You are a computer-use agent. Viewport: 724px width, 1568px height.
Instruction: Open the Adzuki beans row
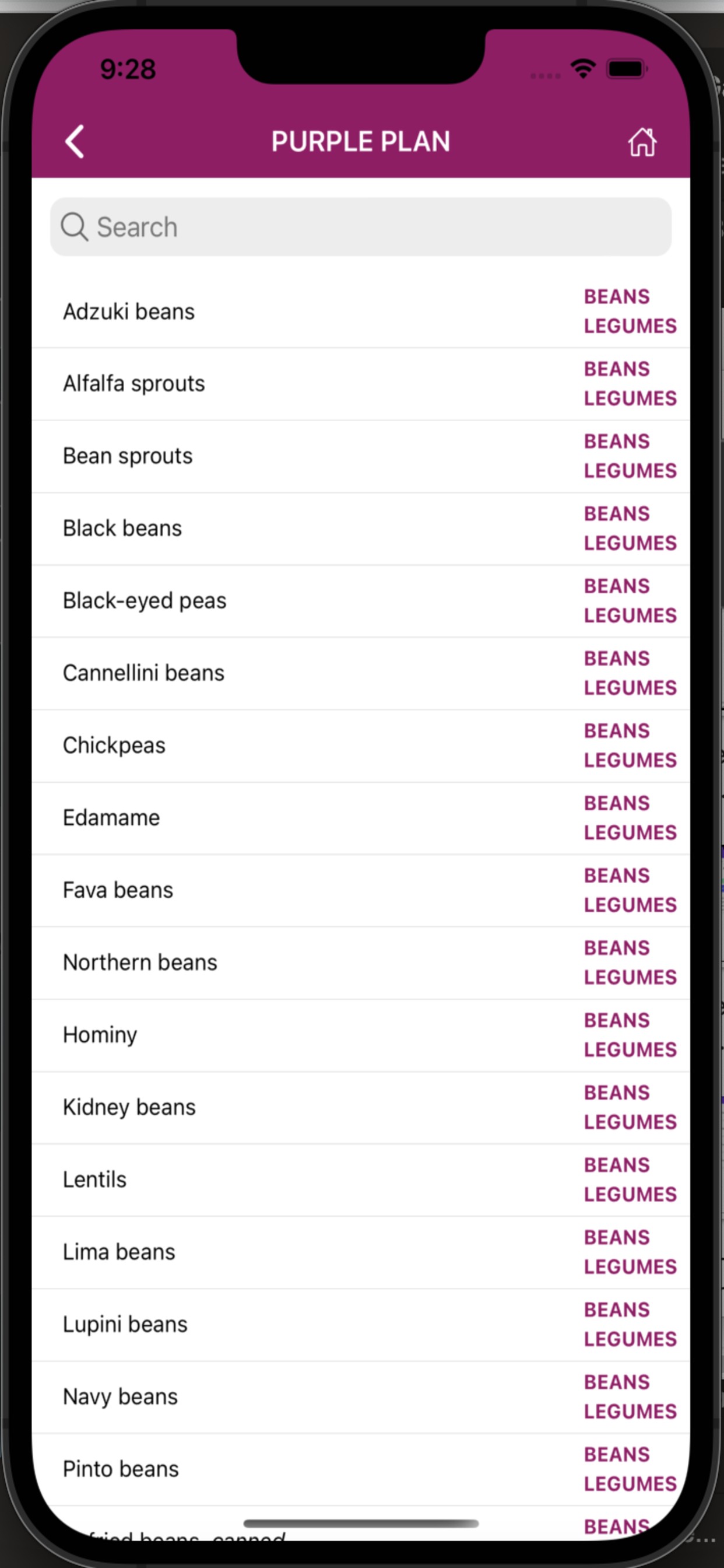[129, 311]
